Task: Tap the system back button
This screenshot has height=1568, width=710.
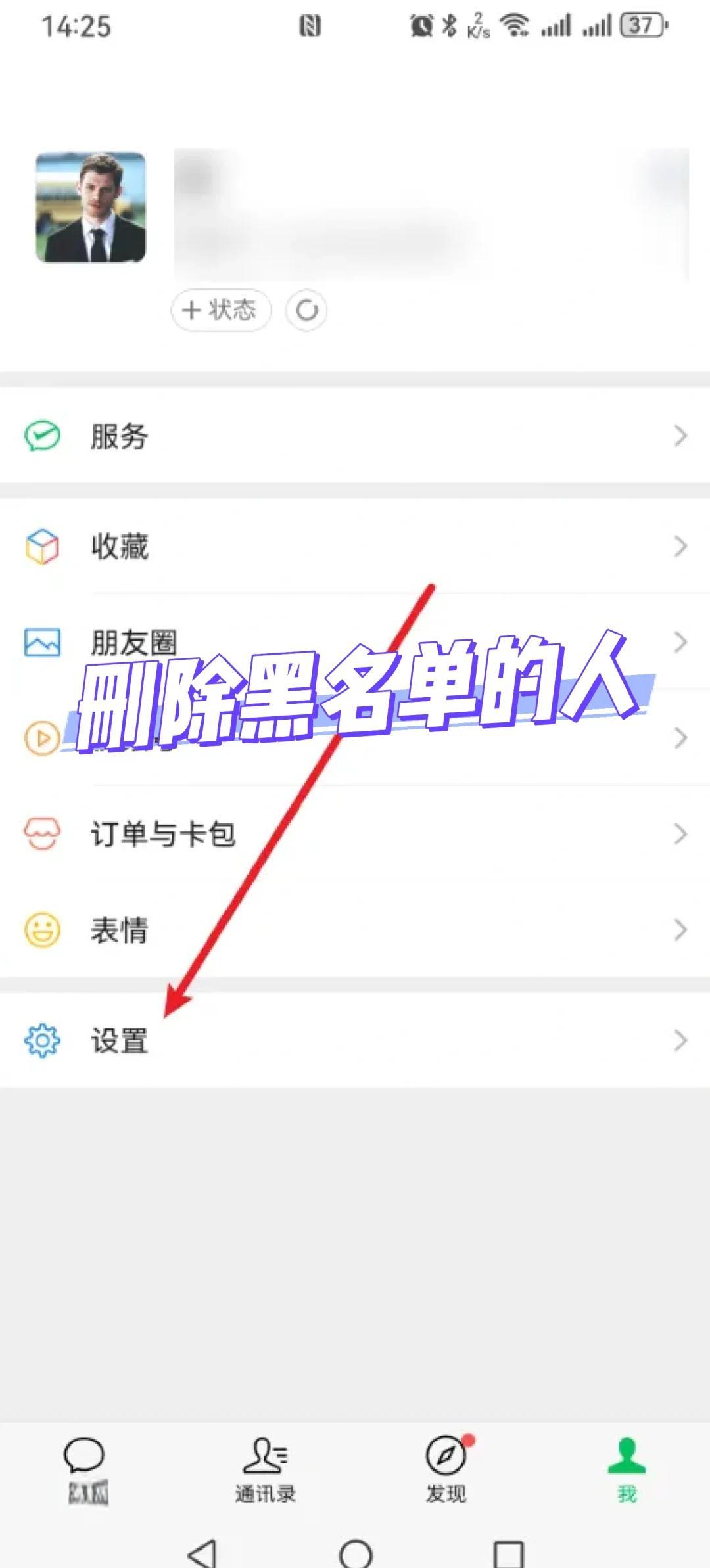Action: [x=202, y=1553]
